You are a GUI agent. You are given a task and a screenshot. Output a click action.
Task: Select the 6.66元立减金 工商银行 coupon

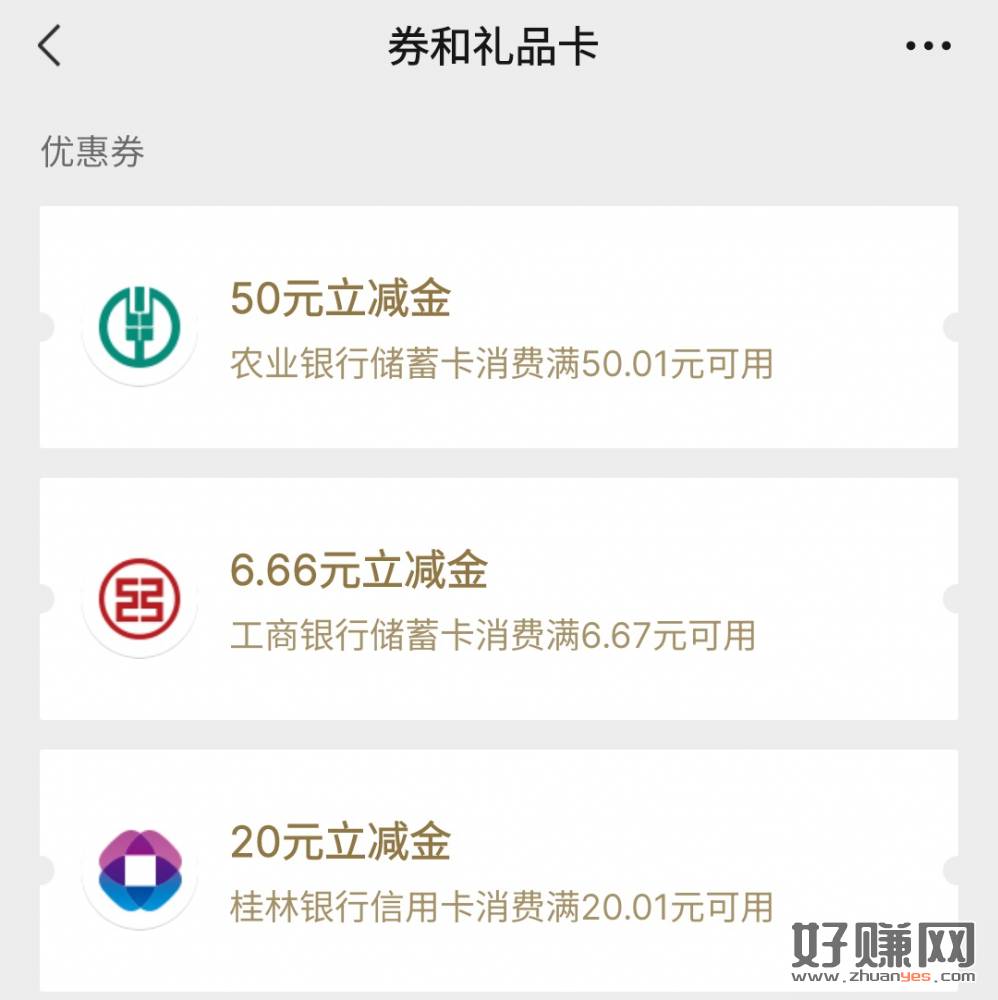[x=498, y=598]
